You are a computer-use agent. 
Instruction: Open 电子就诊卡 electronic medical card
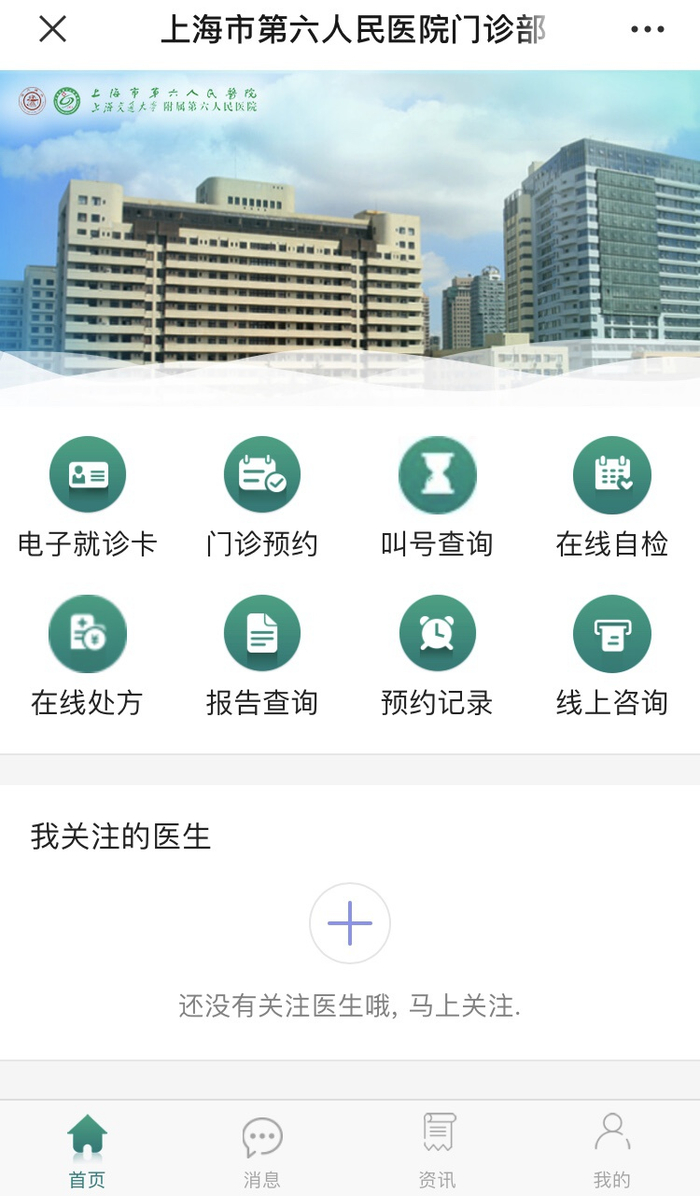87,475
